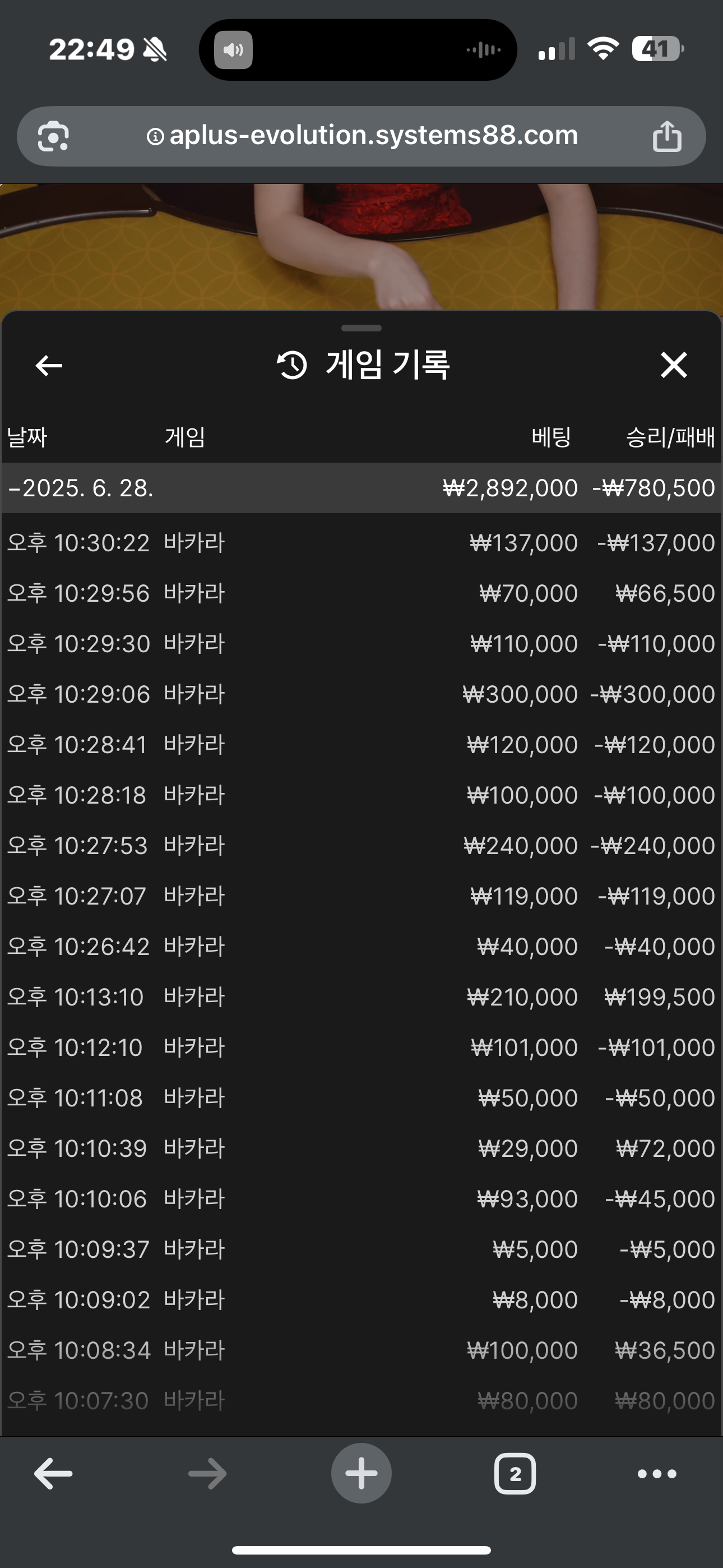Go back from game history panel
Viewport: 723px width, 1568px height.
pos(49,365)
